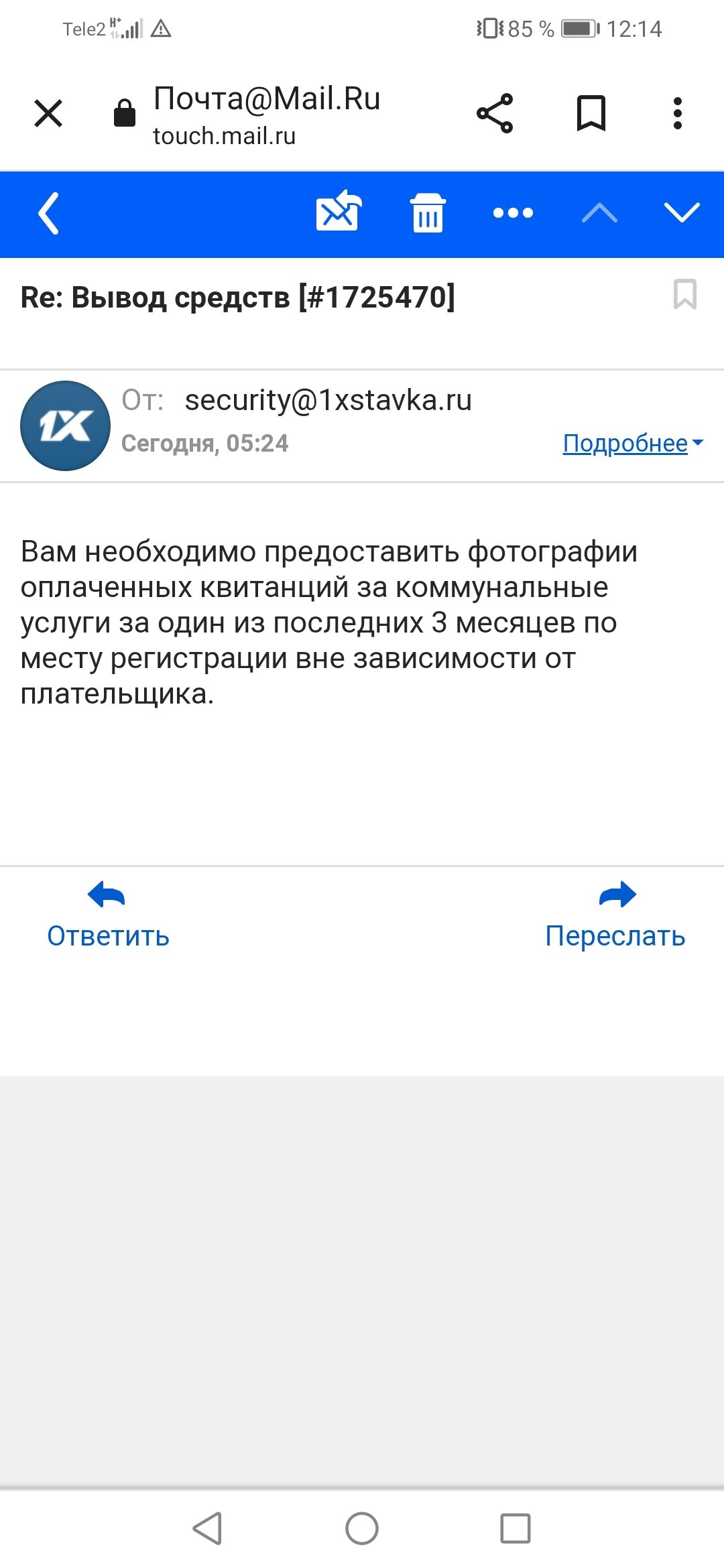This screenshot has width=724, height=1568.
Task: Delete this email with the trash icon
Action: click(428, 213)
